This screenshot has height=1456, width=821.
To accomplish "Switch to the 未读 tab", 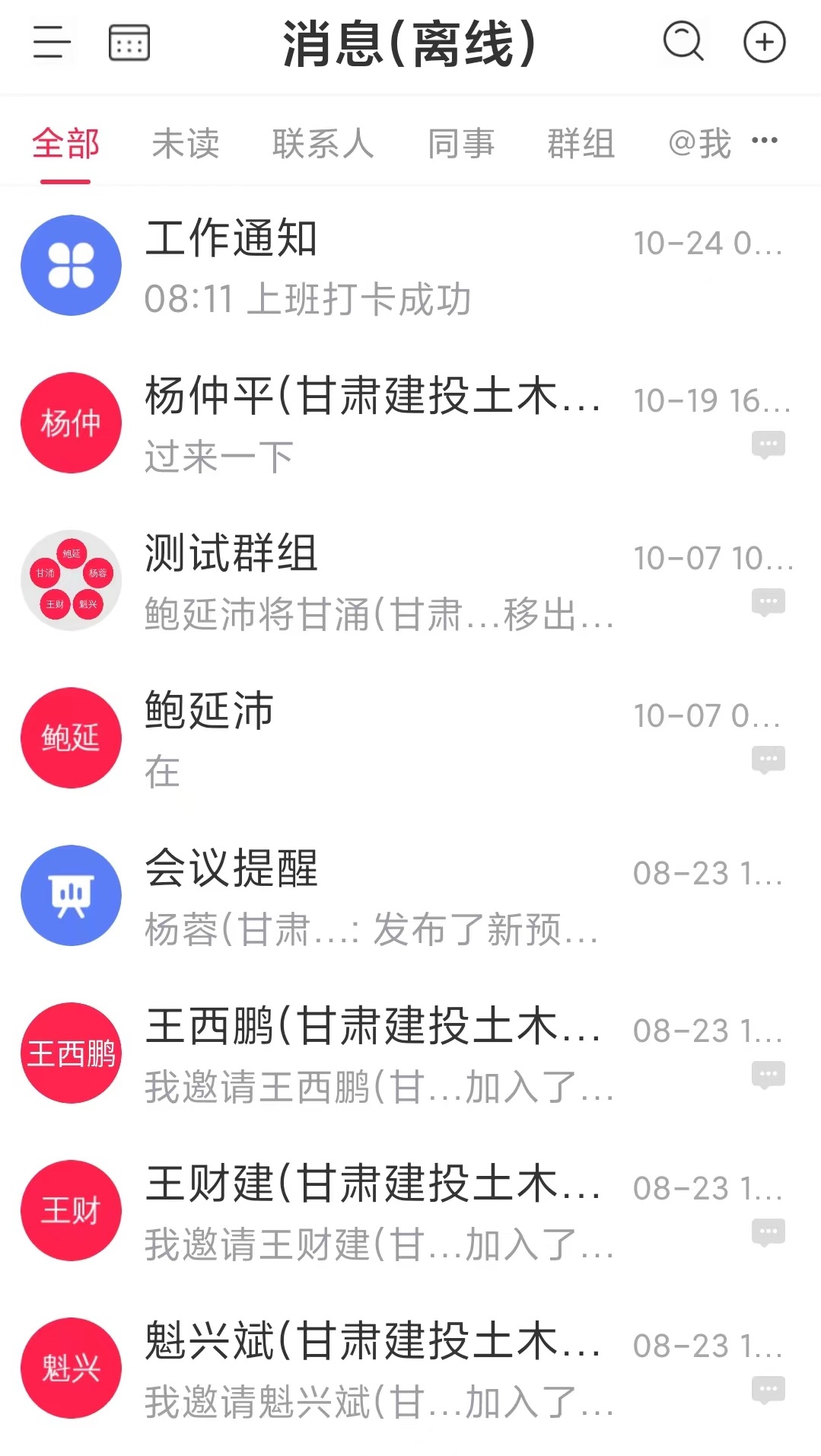I will click(x=186, y=144).
